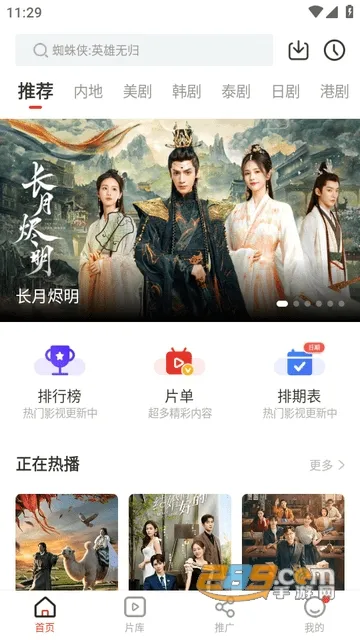Image resolution: width=360 pixels, height=640 pixels.
Task: Switch to the 内地 tab
Action: [88, 91]
